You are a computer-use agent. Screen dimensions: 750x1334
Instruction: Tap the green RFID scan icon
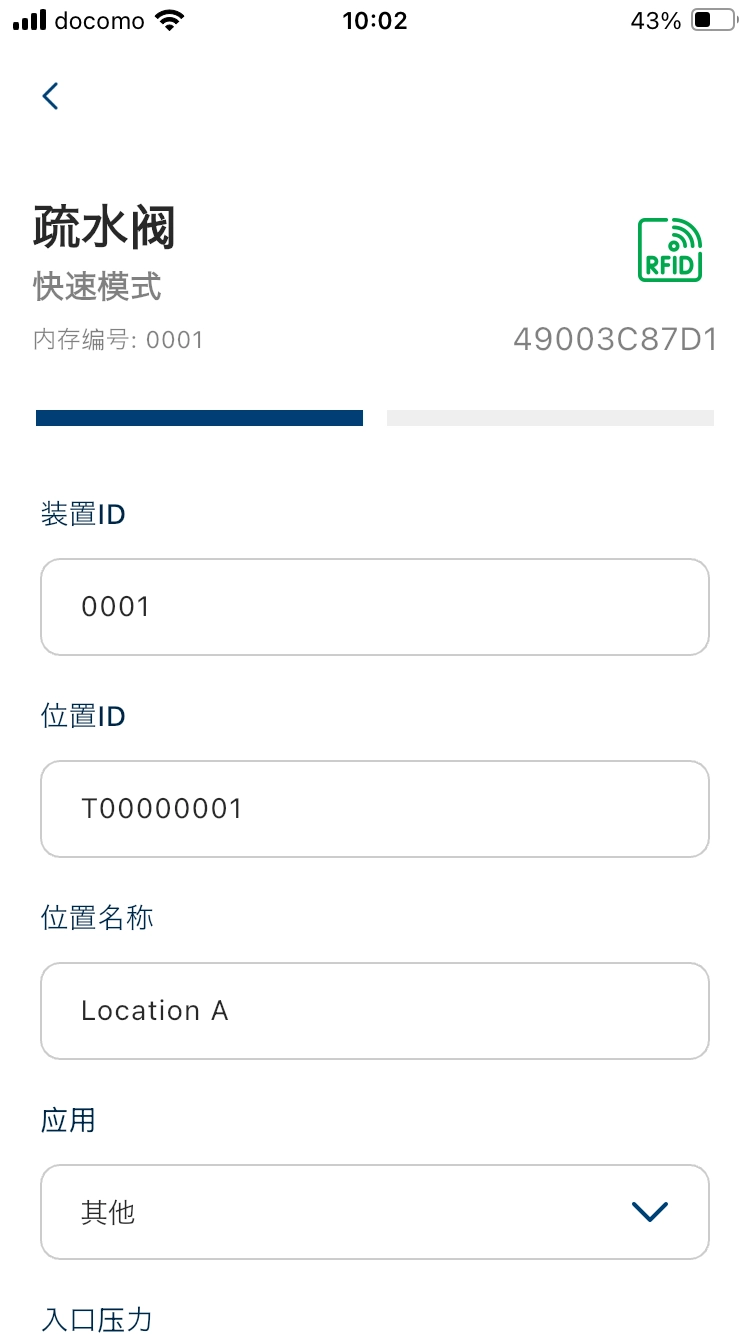(x=669, y=249)
